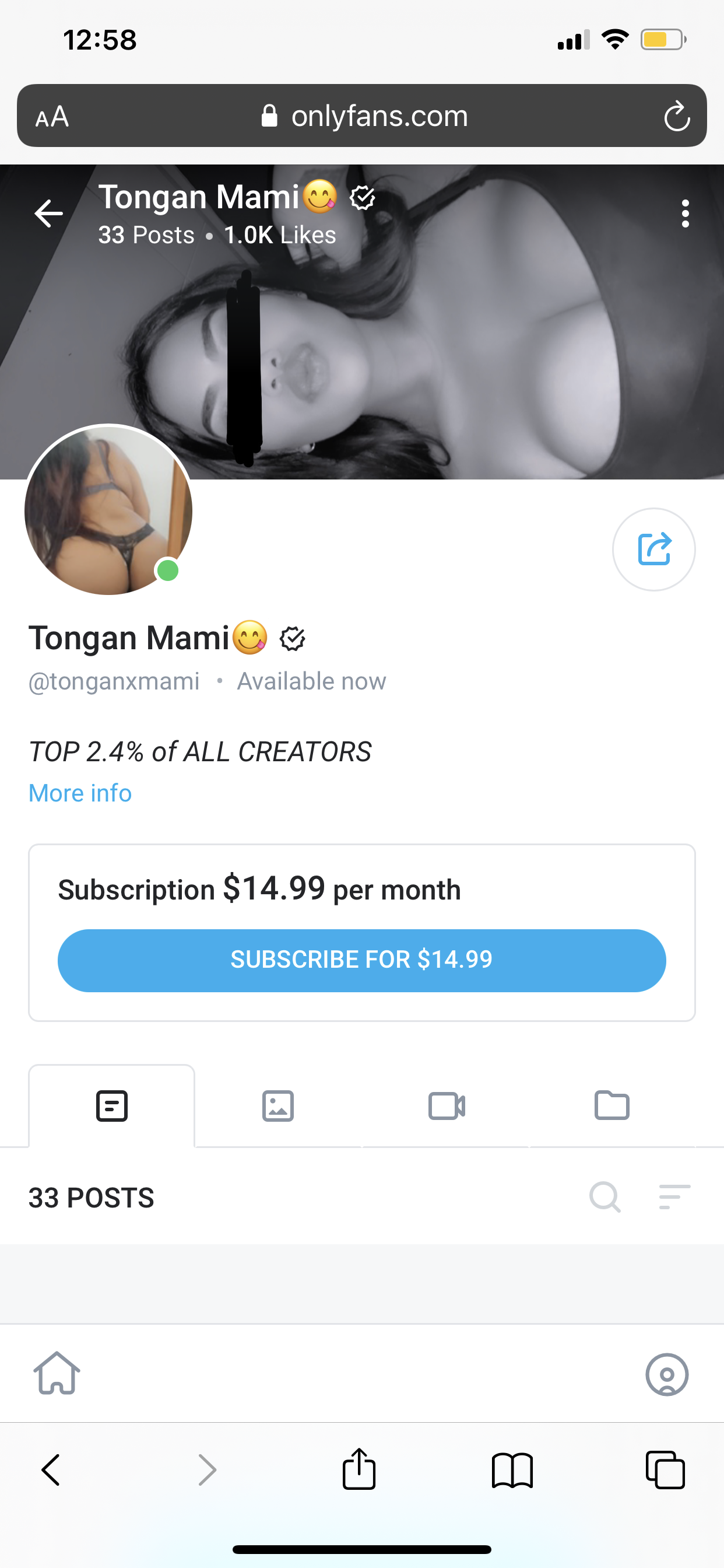This screenshot has height=1568, width=724.
Task: Open the post sorting options
Action: coord(674,1198)
